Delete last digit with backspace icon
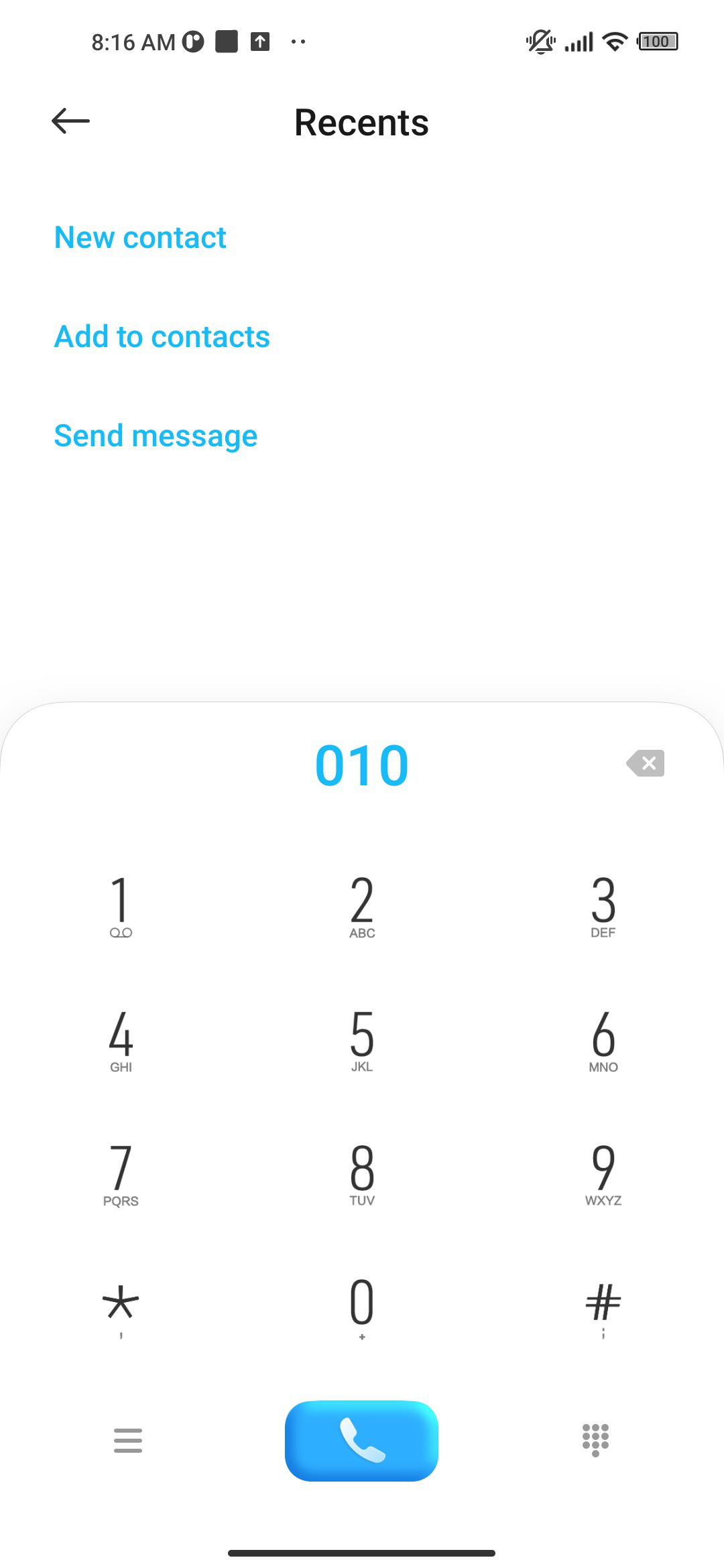This screenshot has height=1568, width=724. point(646,763)
